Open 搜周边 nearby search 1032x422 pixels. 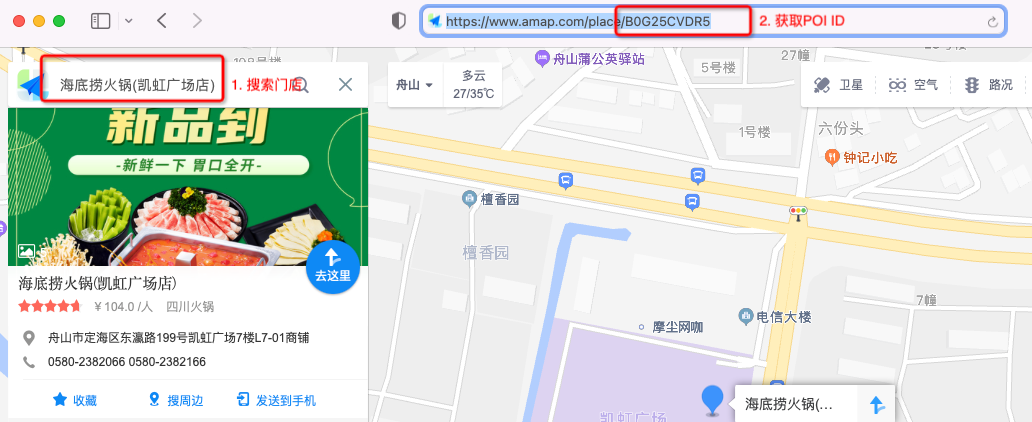176,400
